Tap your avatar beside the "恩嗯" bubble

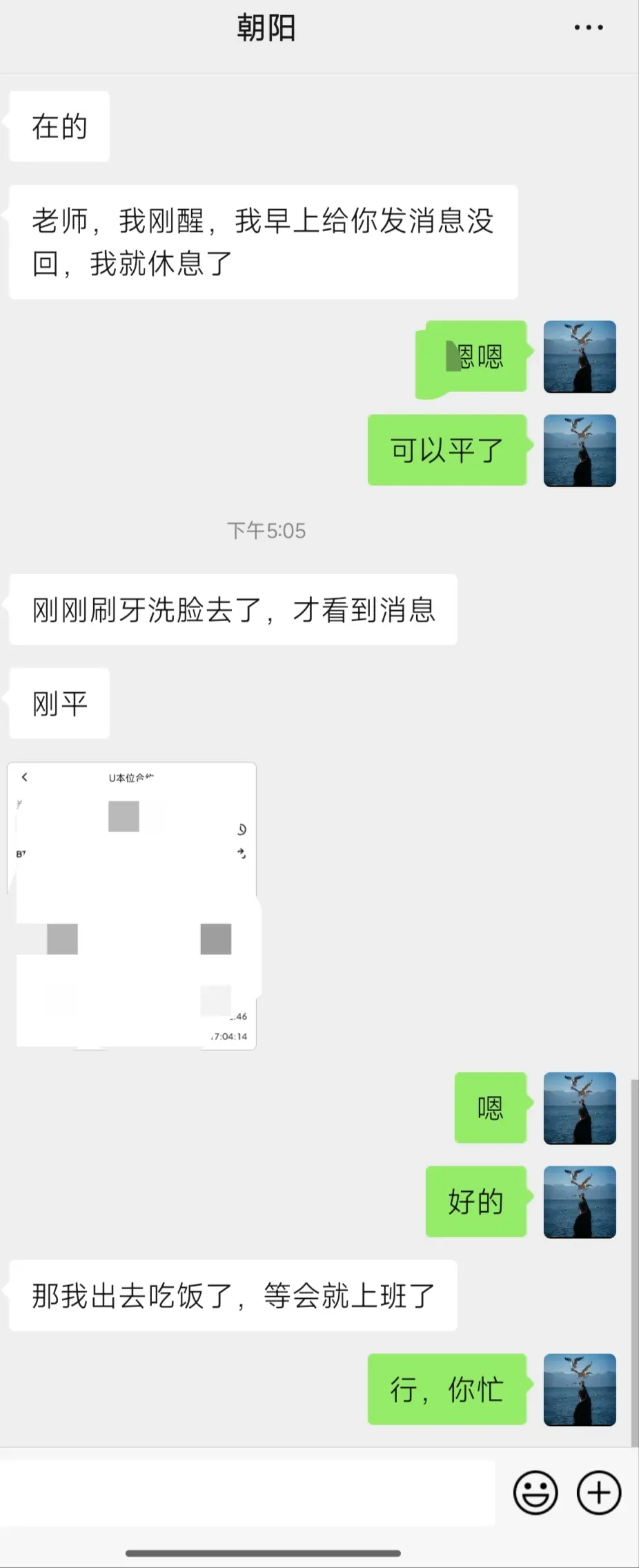tap(579, 356)
